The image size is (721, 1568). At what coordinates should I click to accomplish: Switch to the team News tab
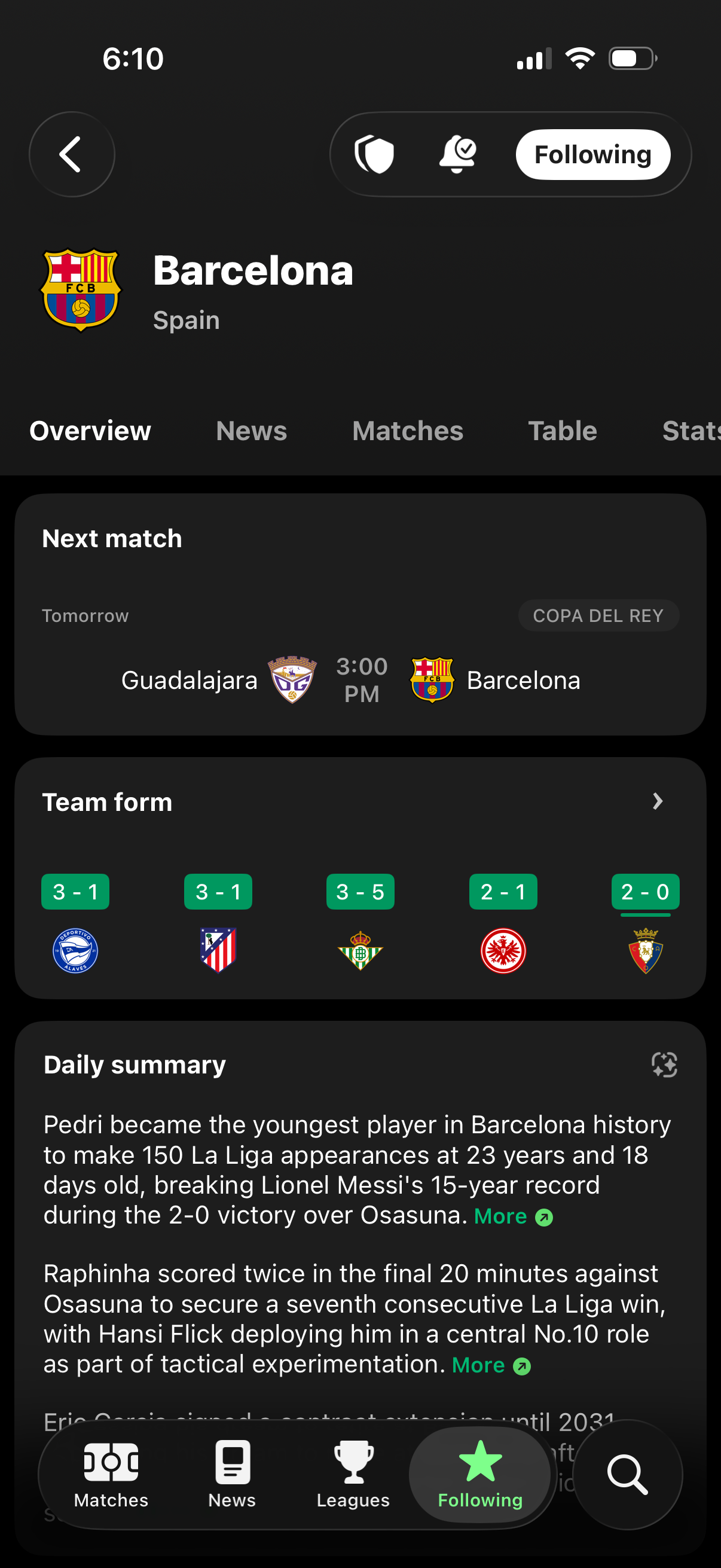[251, 431]
